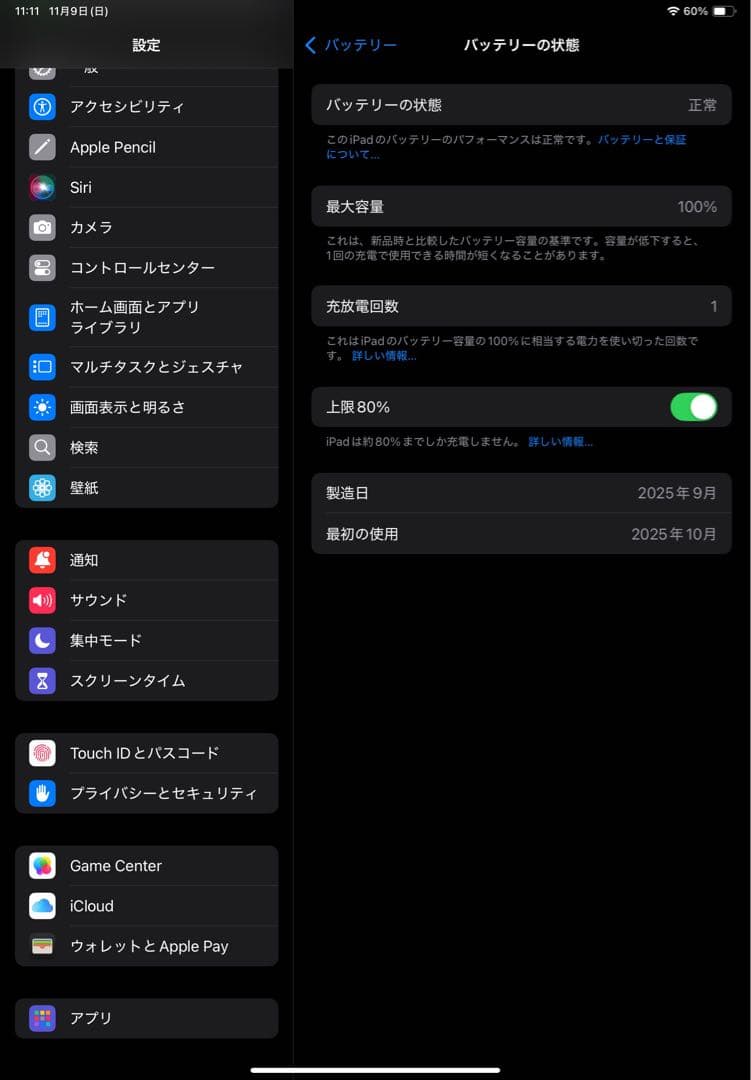The image size is (751, 1080).
Task: Select the サウンド speaker icon
Action: click(x=41, y=600)
